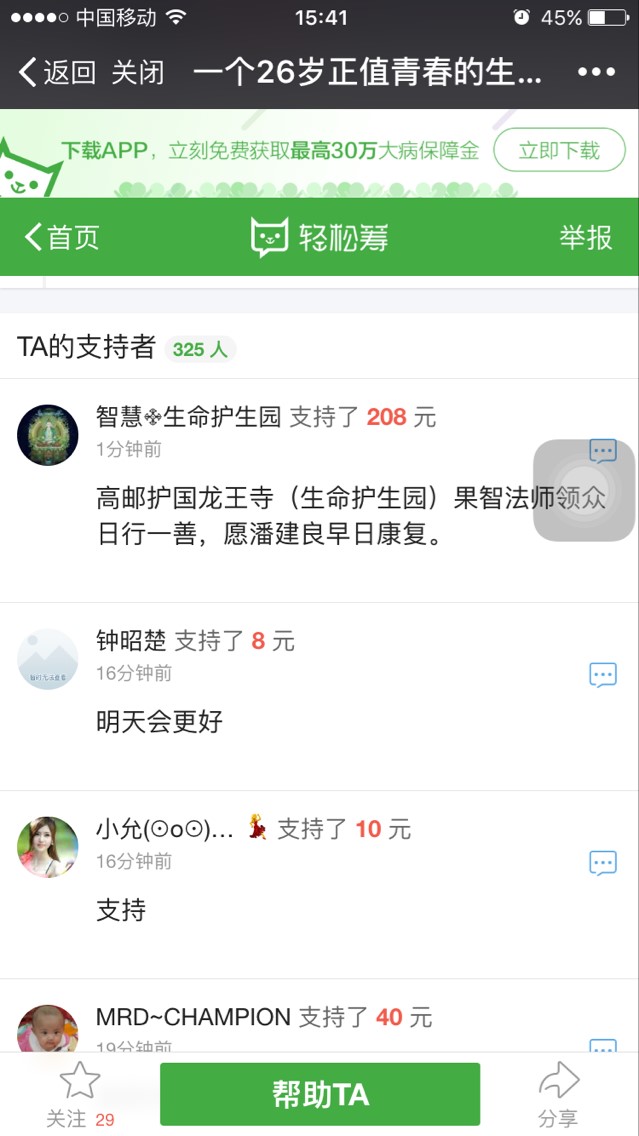This screenshot has width=639, height=1136.
Task: Tap the comment icon on 小允's support entry
Action: coord(602,862)
